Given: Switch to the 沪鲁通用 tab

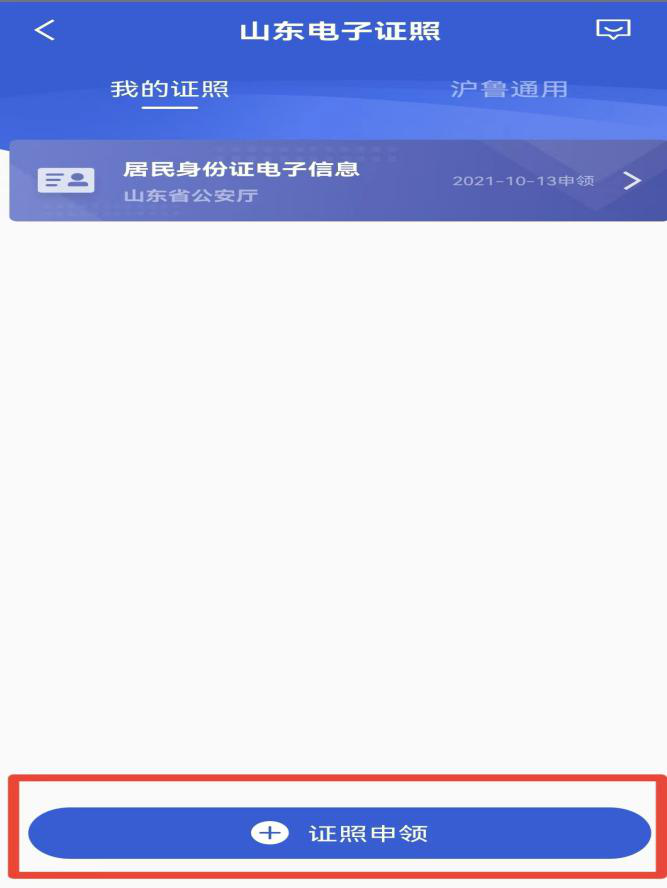Looking at the screenshot, I should (509, 89).
